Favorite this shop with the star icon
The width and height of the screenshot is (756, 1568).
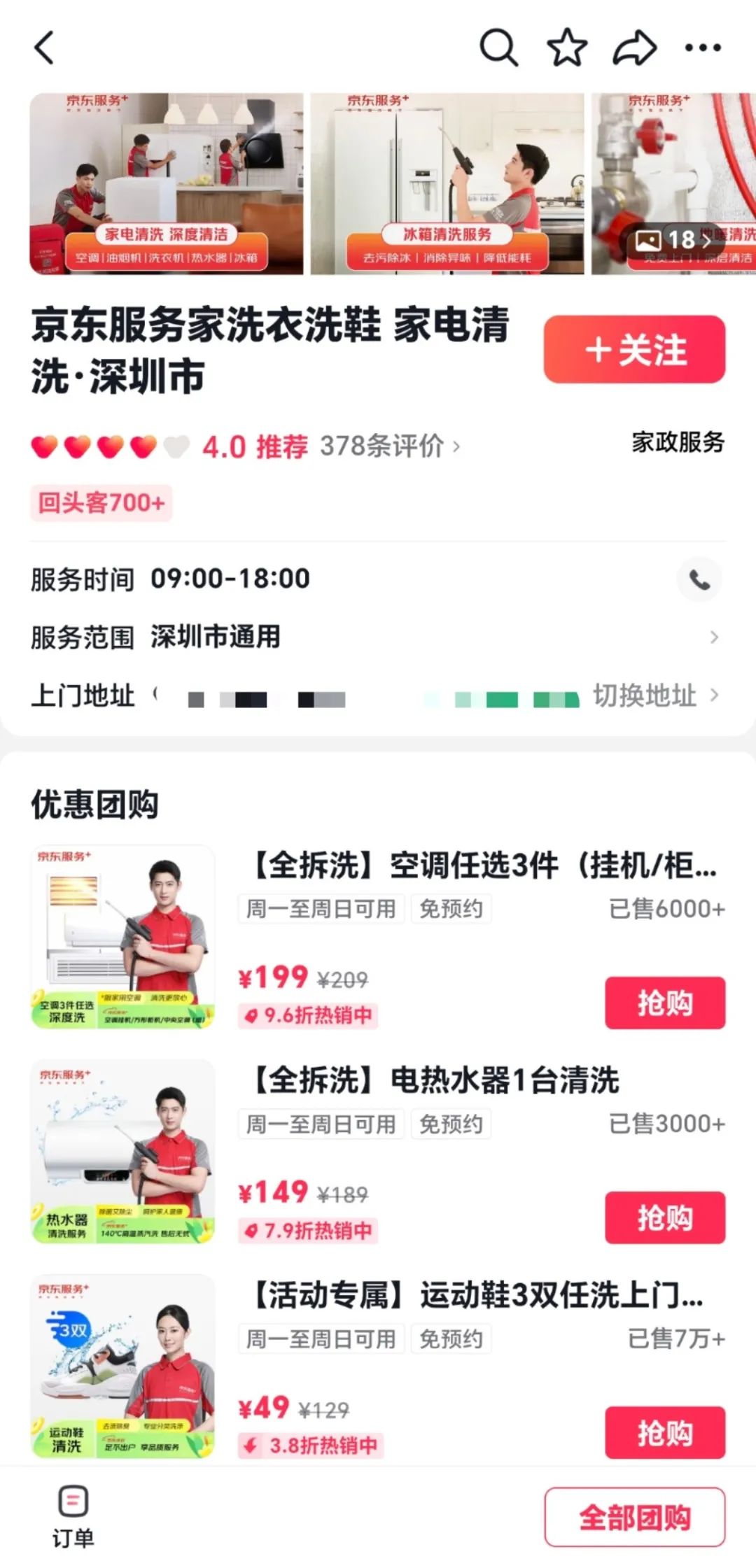566,48
